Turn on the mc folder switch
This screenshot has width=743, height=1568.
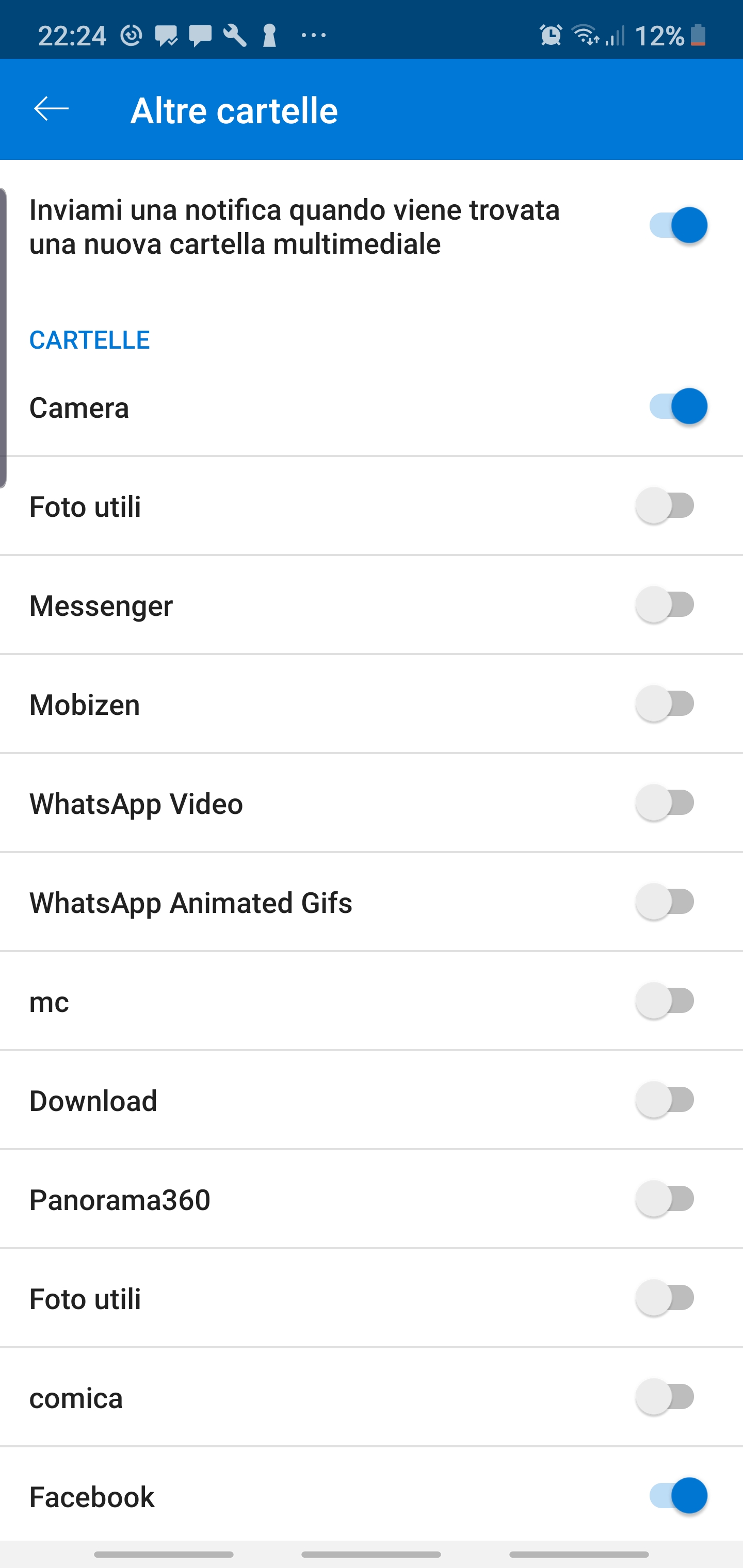tap(666, 1001)
